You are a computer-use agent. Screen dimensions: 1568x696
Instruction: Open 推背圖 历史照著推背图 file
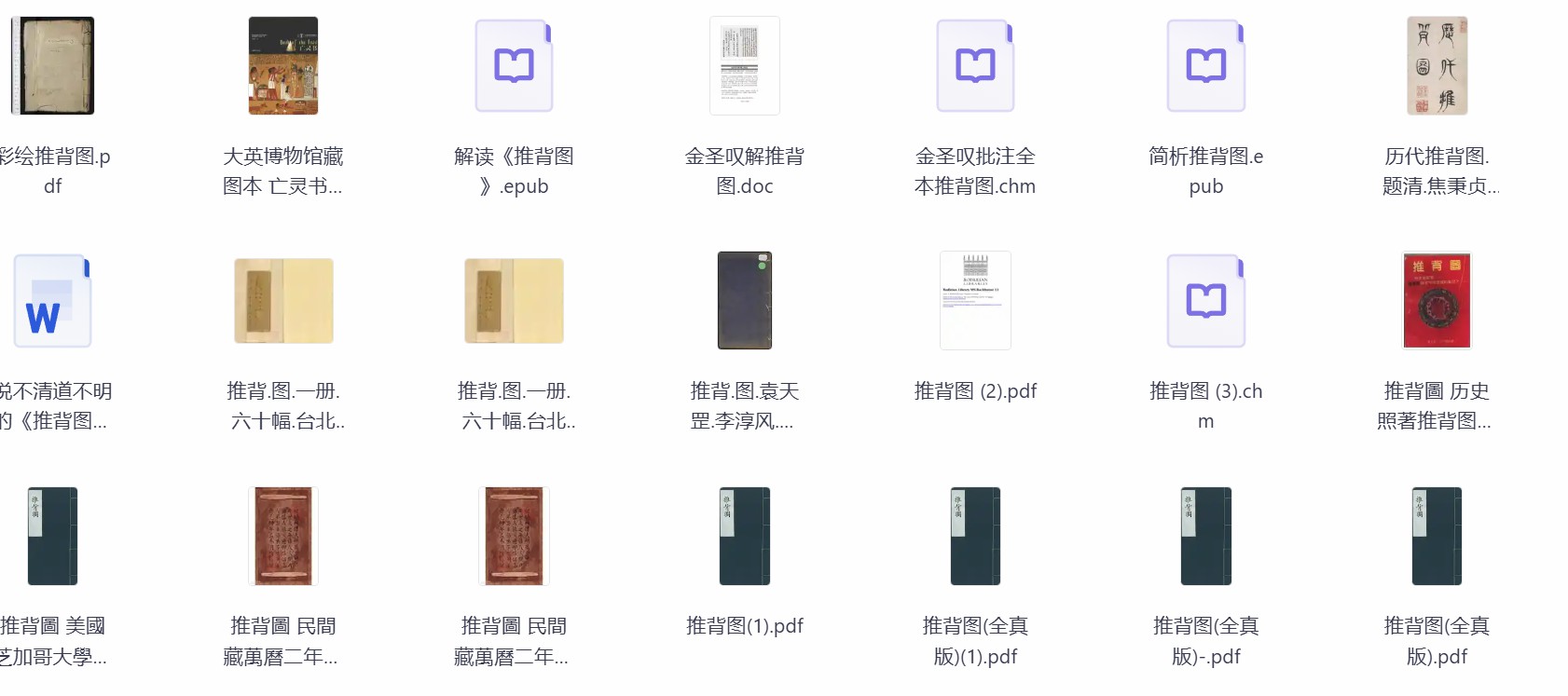pyautogui.click(x=1437, y=301)
